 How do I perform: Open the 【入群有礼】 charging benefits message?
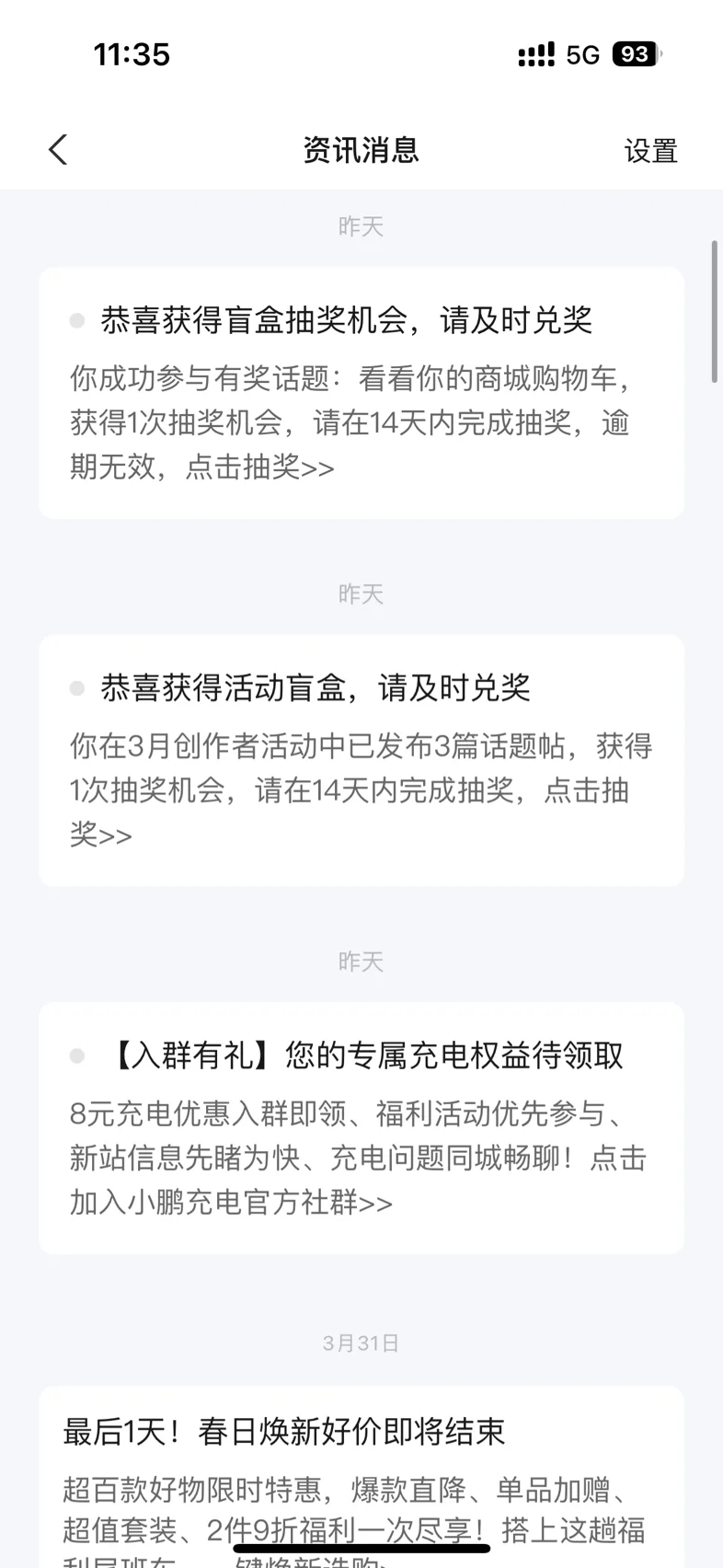[x=361, y=1128]
